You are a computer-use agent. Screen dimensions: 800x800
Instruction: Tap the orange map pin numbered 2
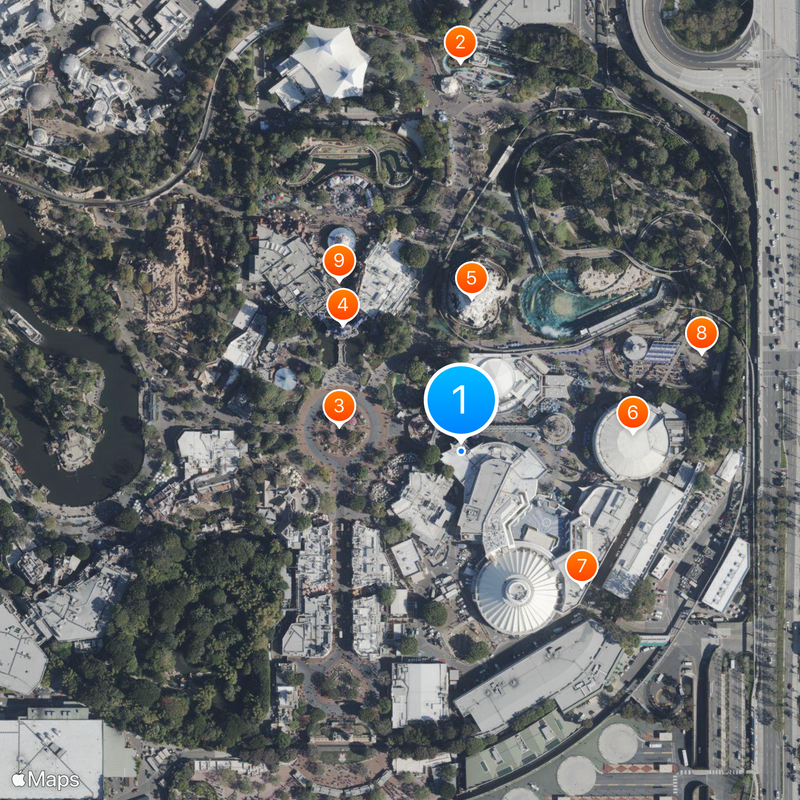[460, 43]
